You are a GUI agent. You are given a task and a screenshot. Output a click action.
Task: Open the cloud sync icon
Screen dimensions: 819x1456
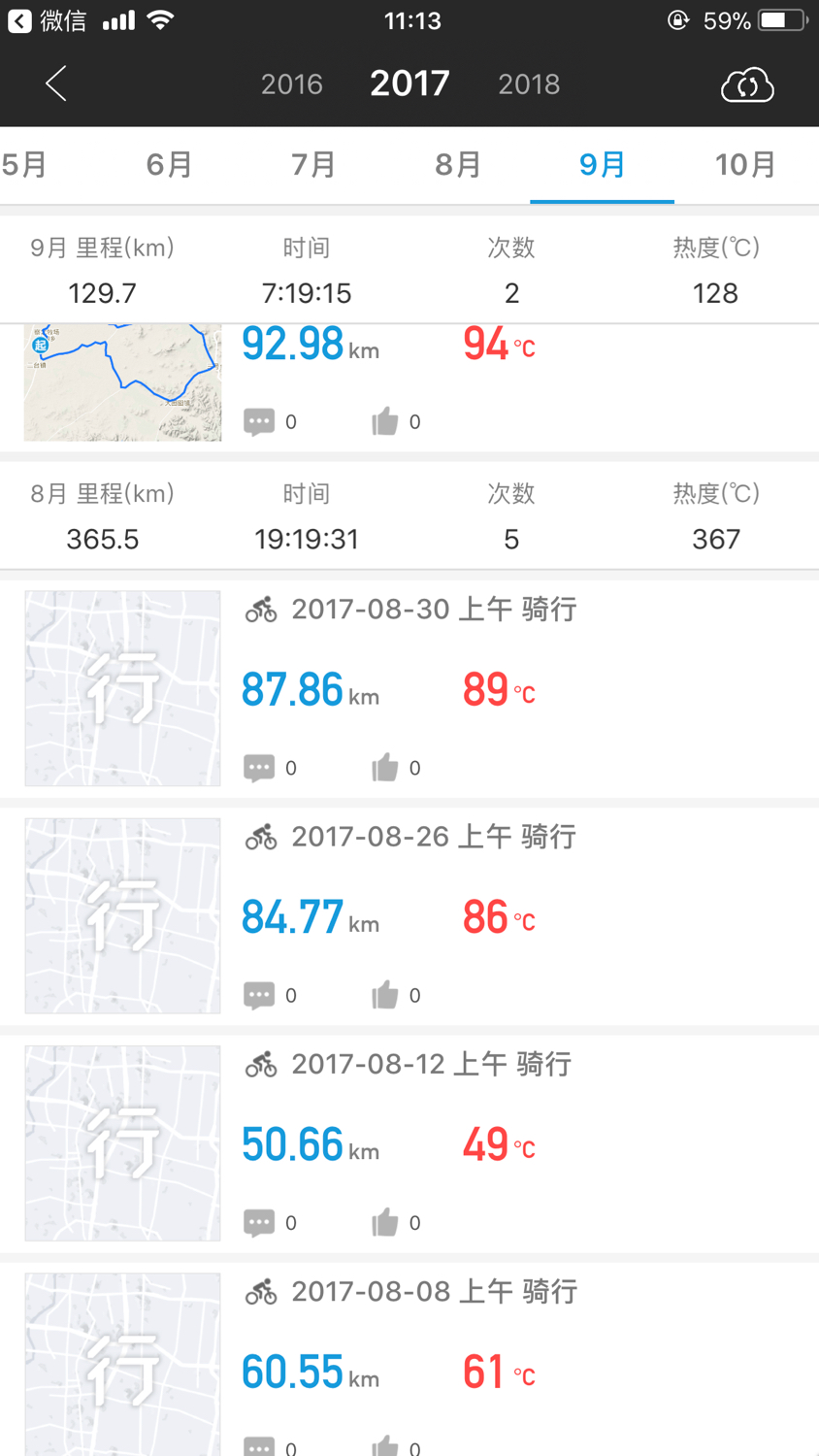(747, 84)
